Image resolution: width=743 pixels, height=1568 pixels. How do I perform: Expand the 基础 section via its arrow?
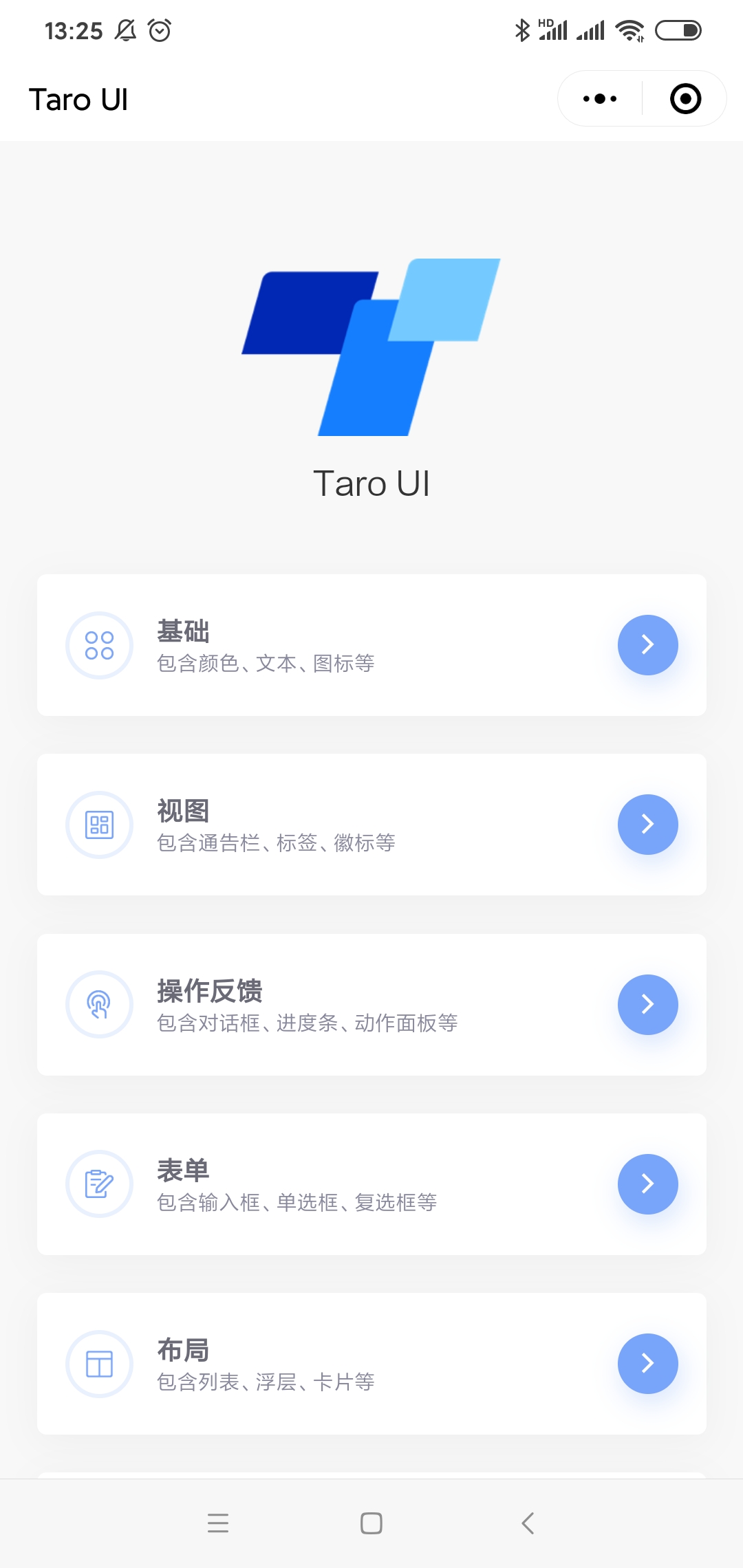tap(647, 645)
